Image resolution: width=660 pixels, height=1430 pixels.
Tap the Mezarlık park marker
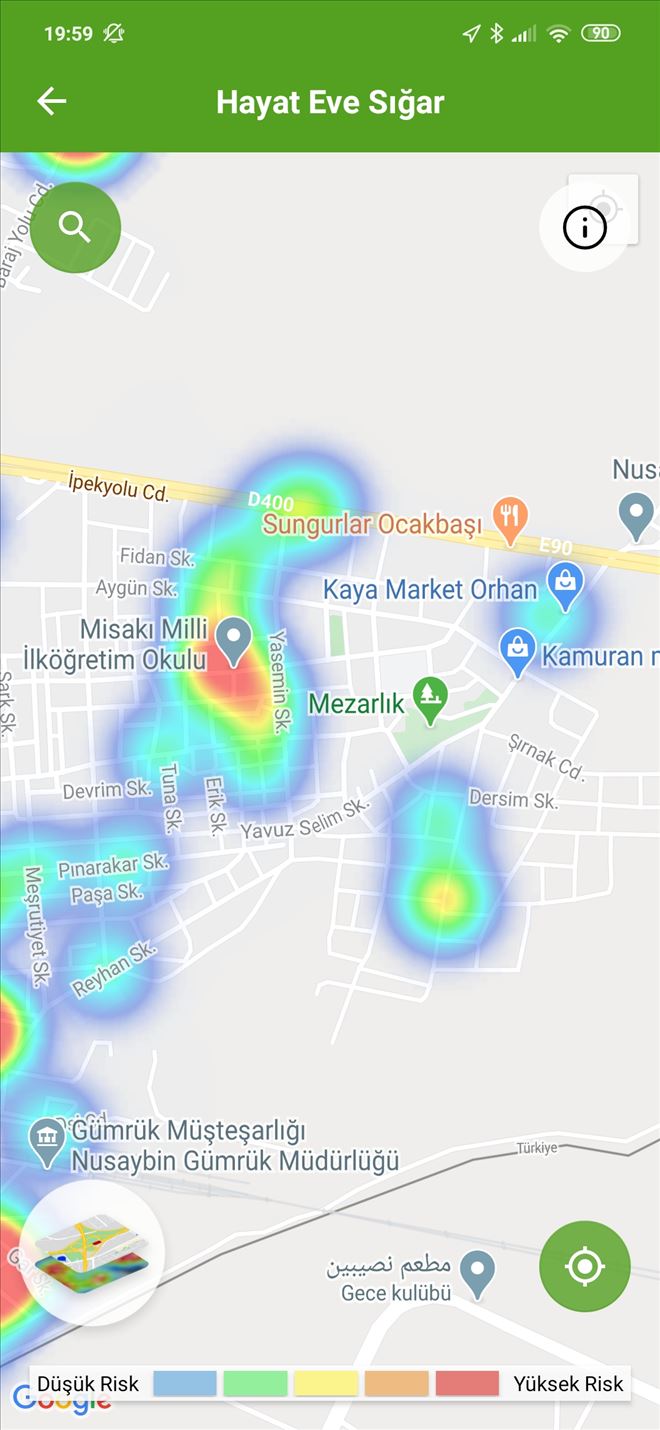tap(431, 700)
